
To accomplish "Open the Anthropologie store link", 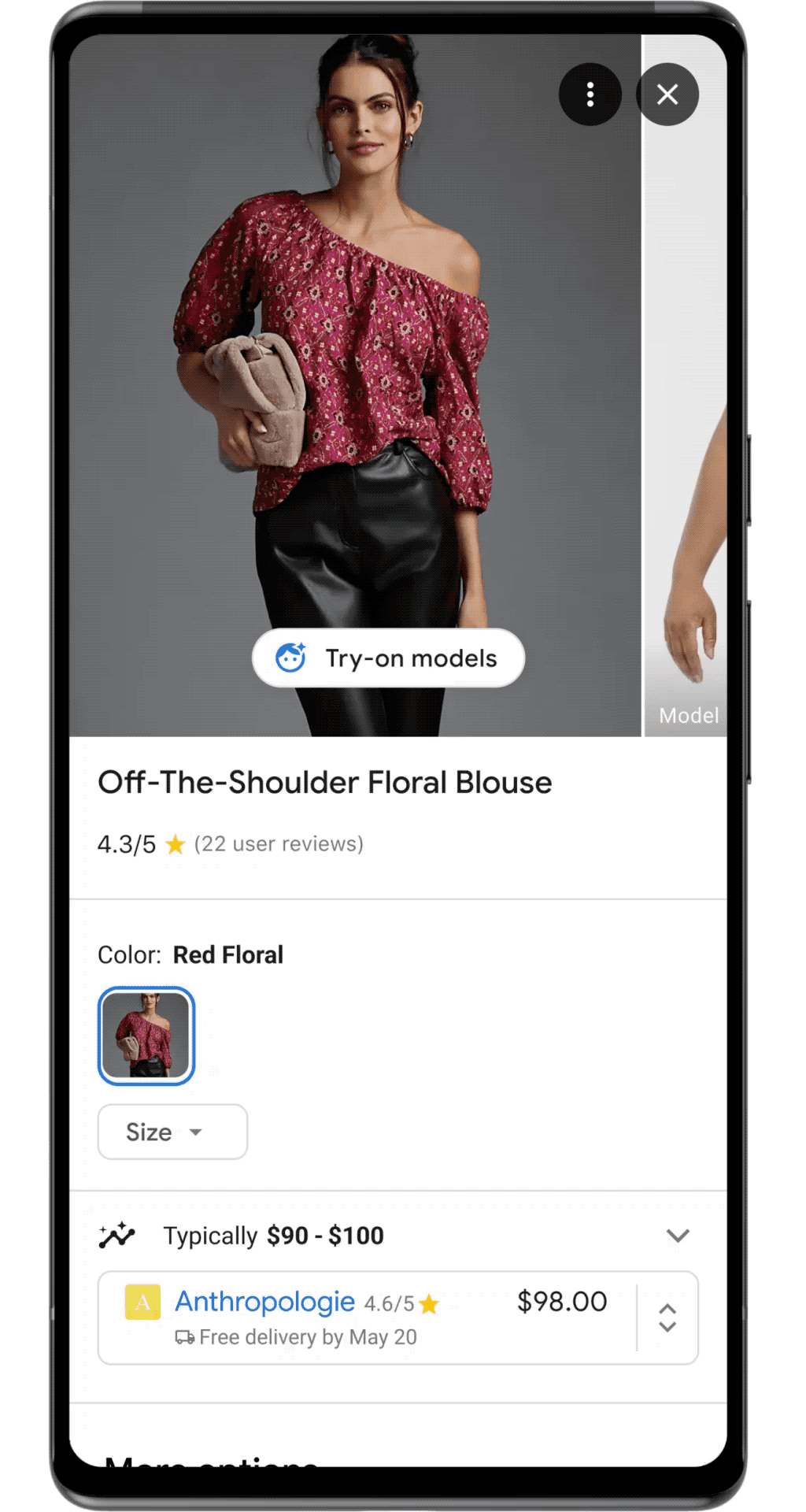I will [x=264, y=1302].
